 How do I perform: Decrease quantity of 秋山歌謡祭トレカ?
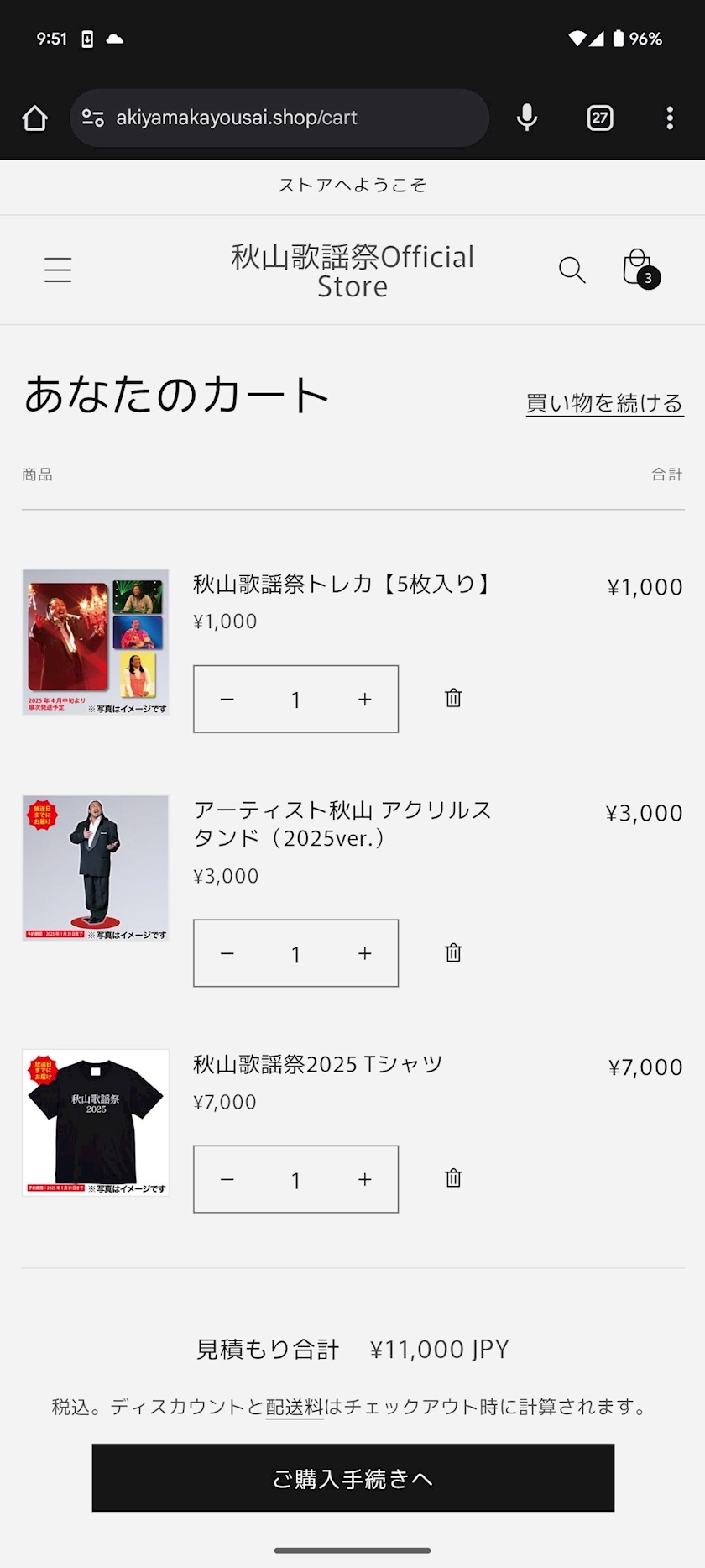click(227, 700)
